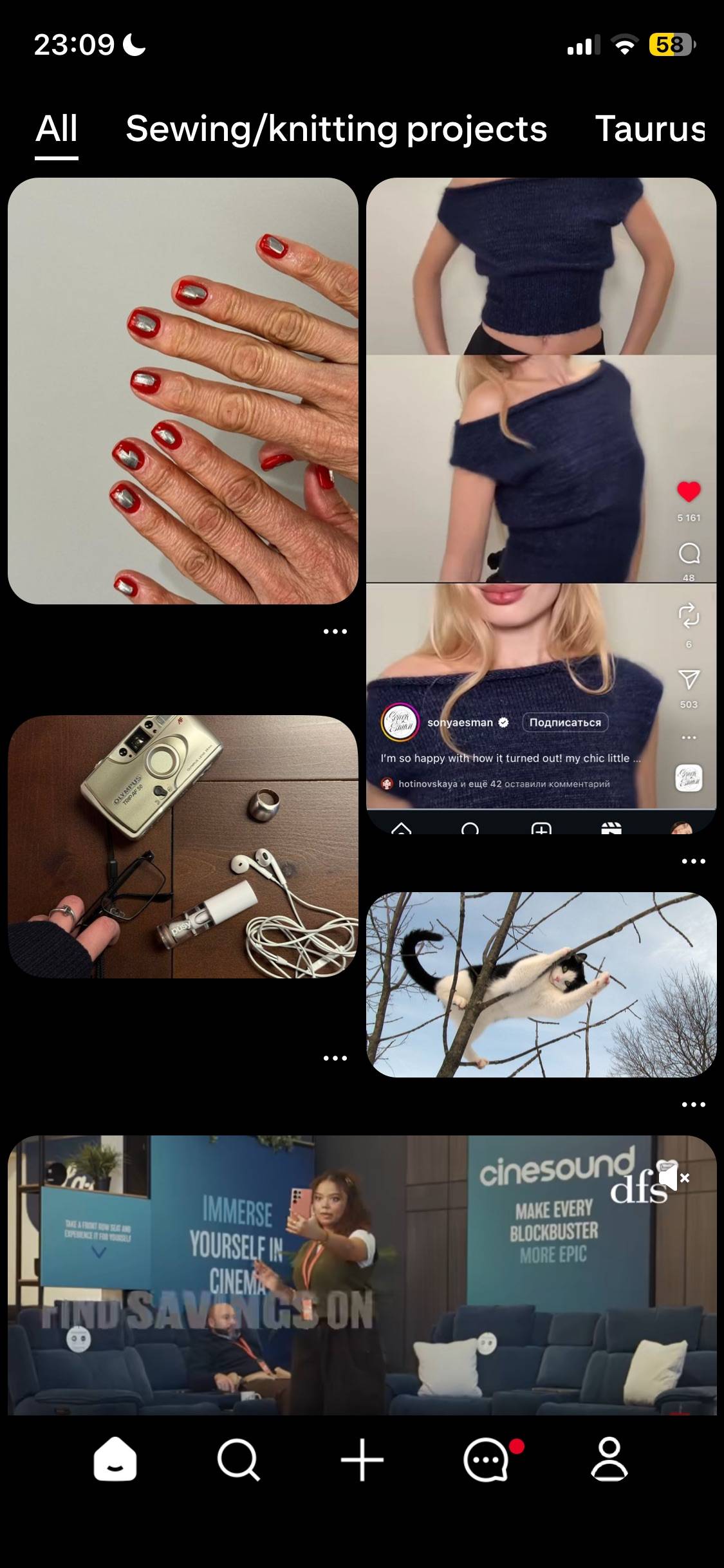
Task: Open more options for the camera pin
Action: click(335, 1058)
